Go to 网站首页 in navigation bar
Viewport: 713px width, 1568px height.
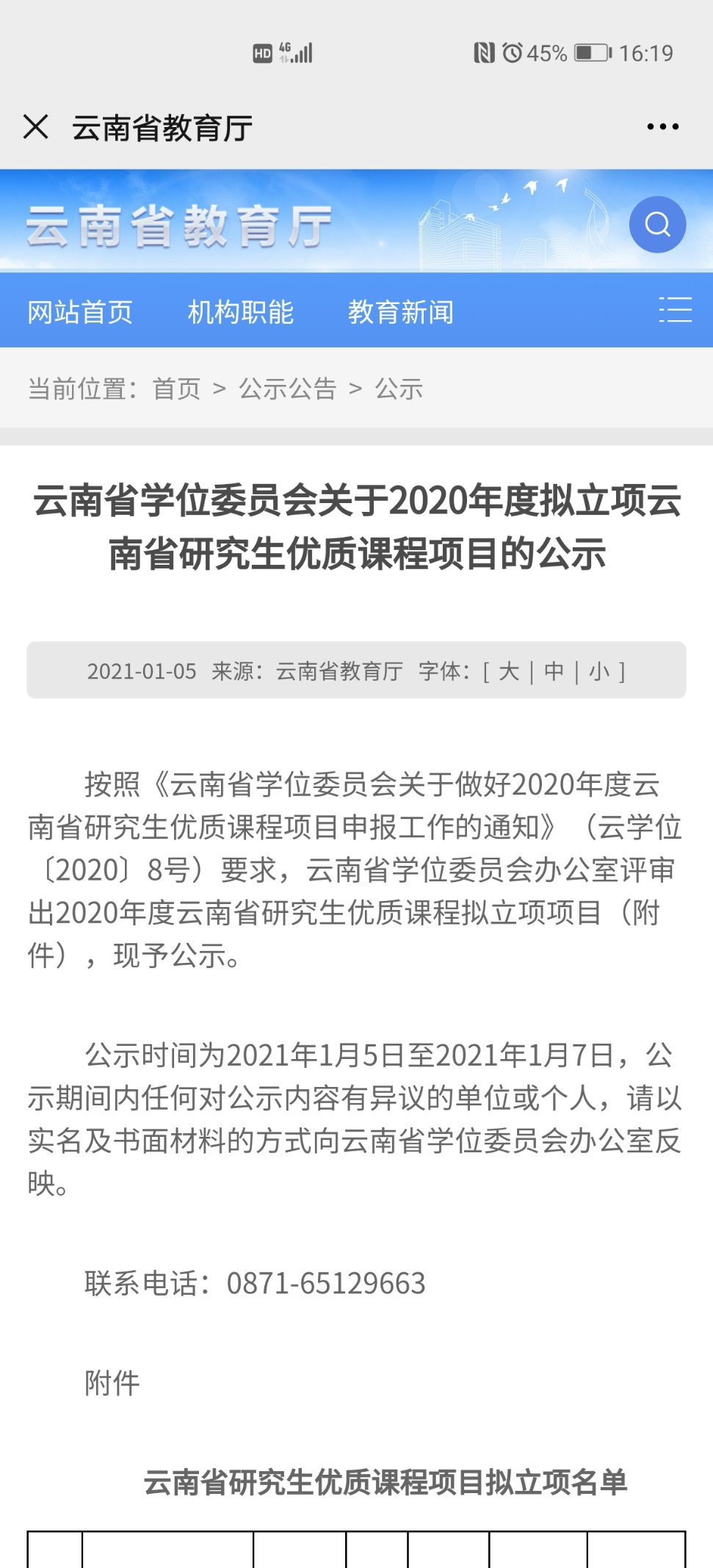[80, 312]
